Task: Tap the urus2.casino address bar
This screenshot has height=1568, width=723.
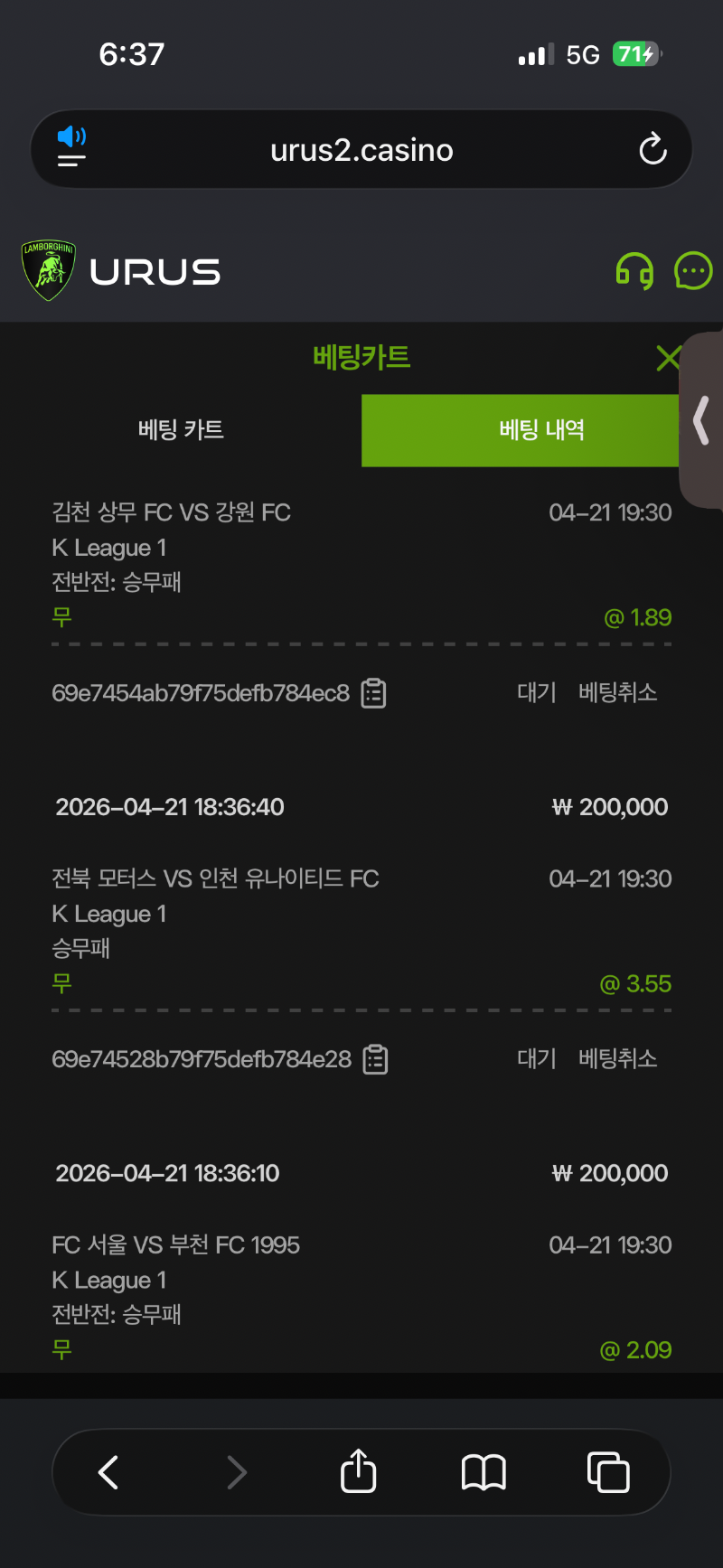Action: point(361,150)
